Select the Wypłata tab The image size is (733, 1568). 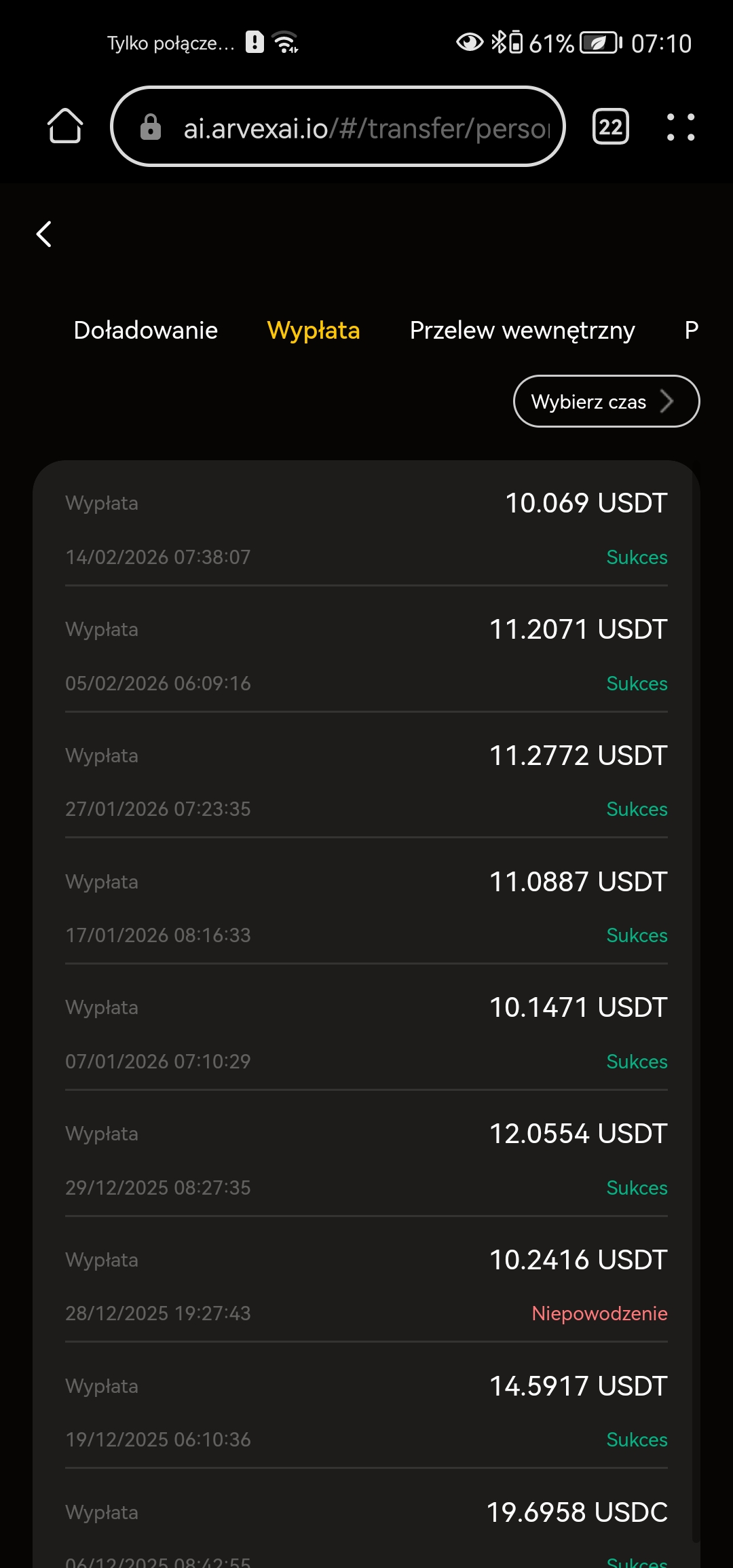pos(314,331)
